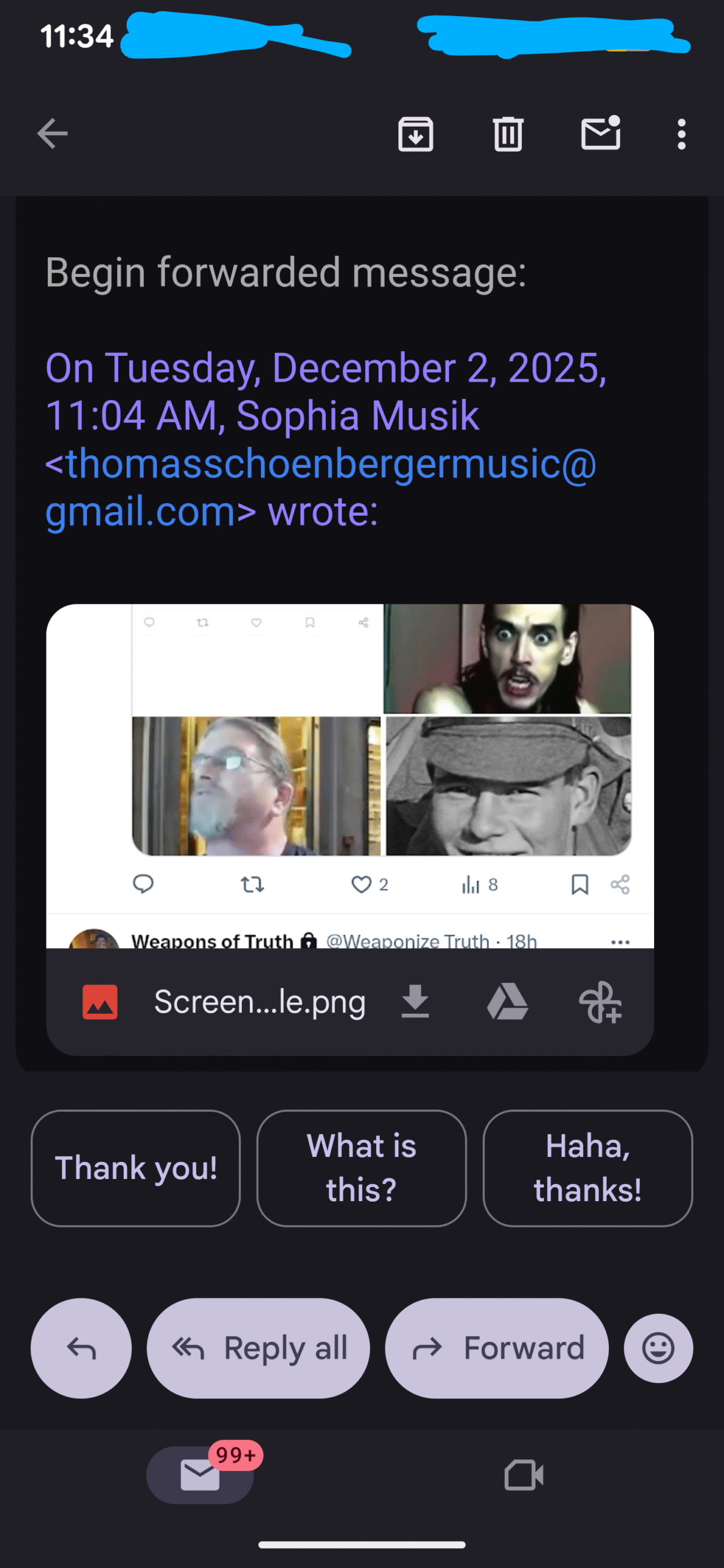
Task: Reply to this email
Action: pos(81,1348)
